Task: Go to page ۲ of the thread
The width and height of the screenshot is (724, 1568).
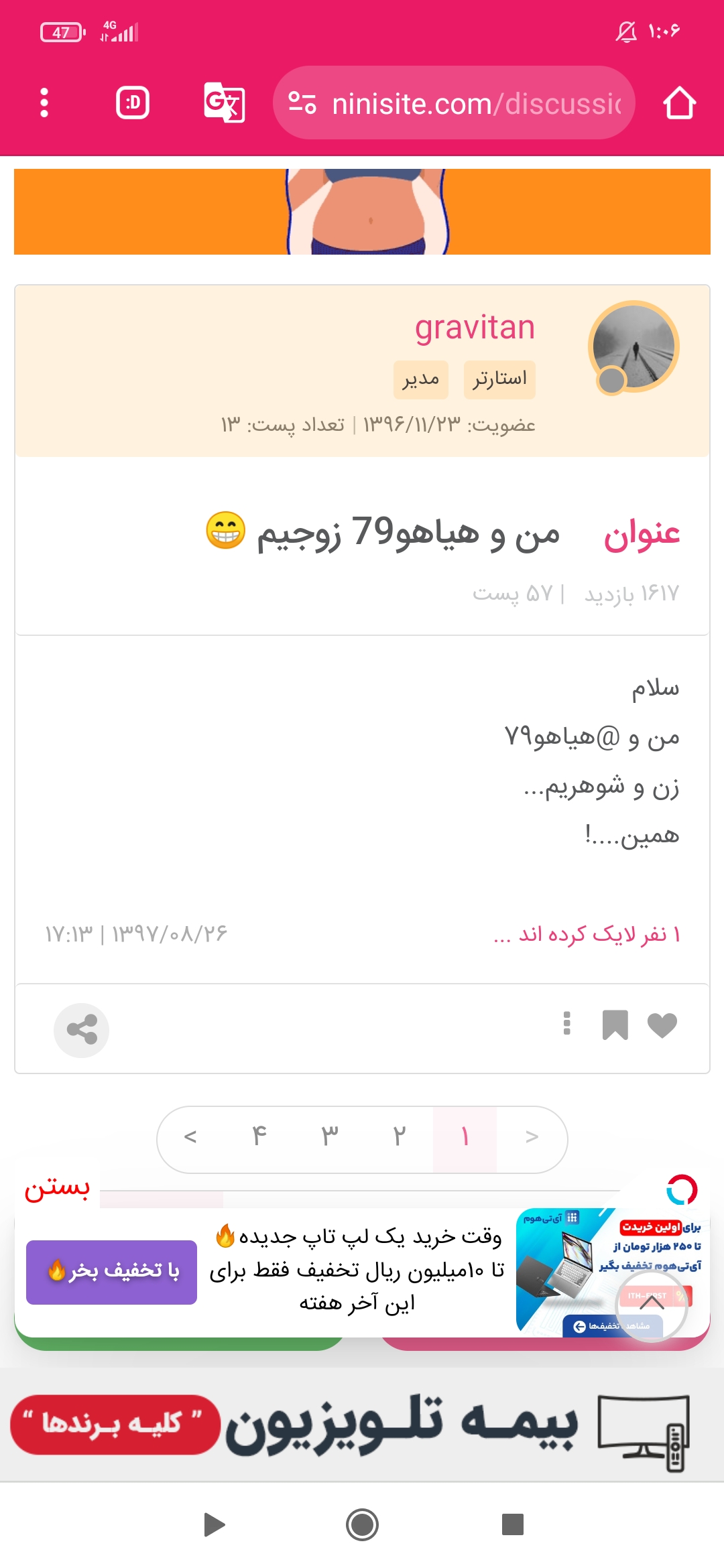Action: (400, 1136)
